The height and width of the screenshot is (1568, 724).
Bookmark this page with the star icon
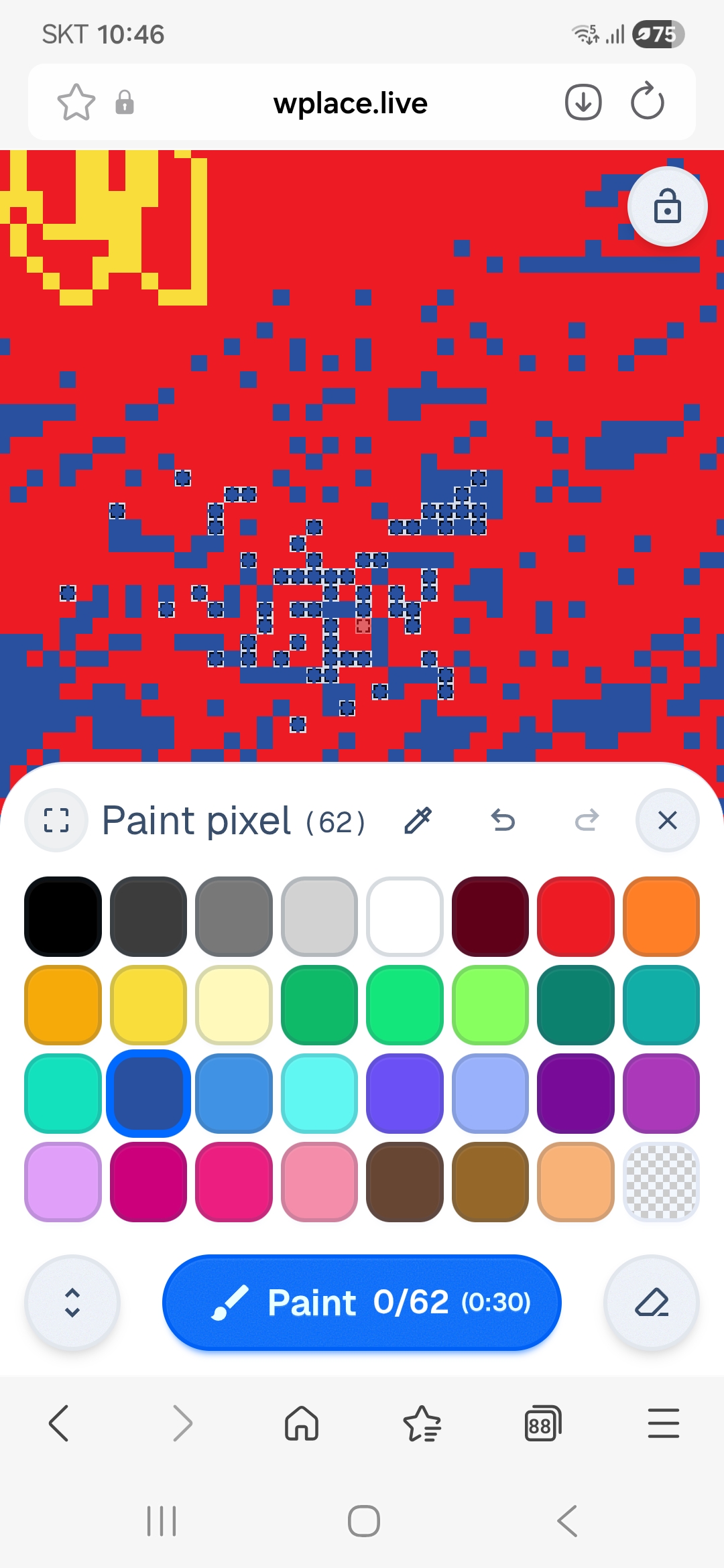[x=76, y=103]
